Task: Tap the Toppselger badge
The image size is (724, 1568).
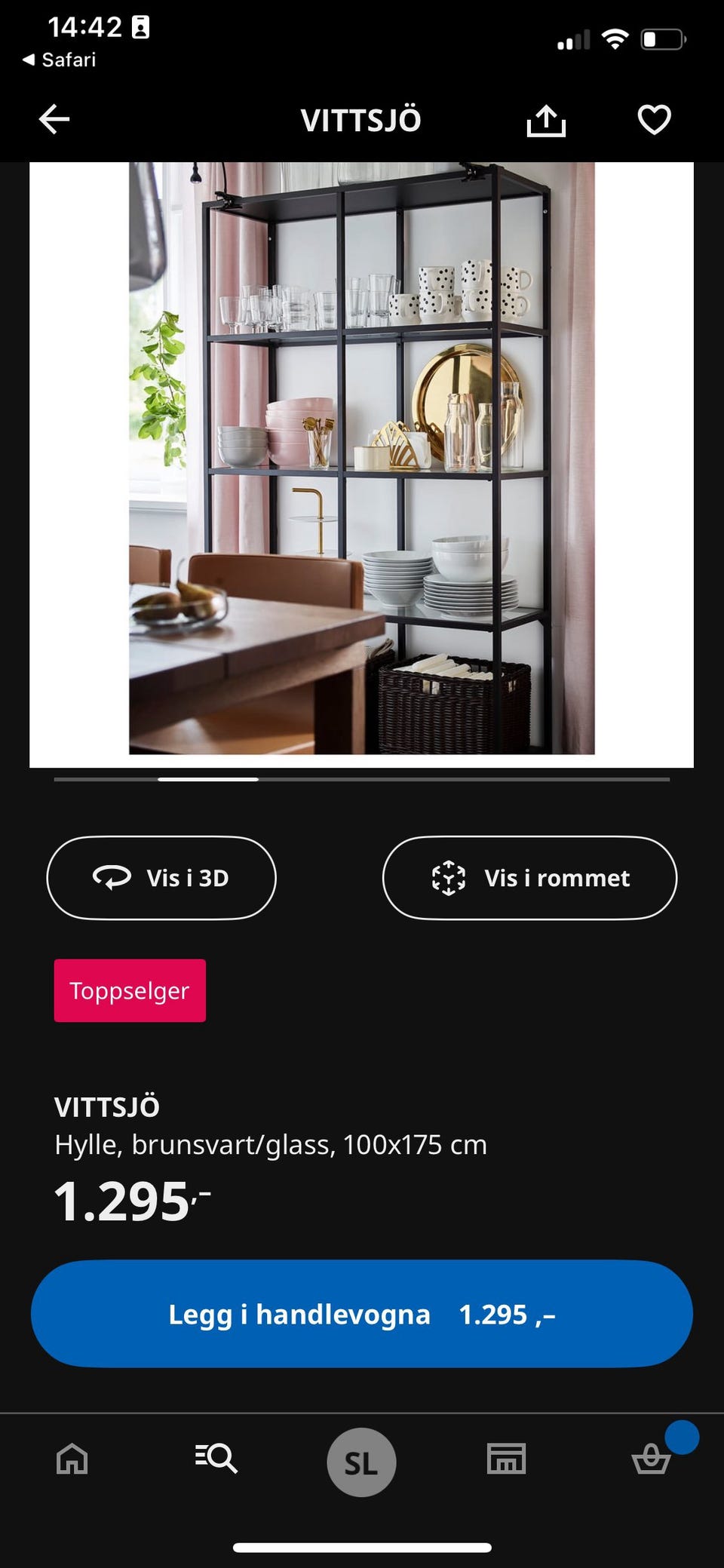Action: coord(129,990)
